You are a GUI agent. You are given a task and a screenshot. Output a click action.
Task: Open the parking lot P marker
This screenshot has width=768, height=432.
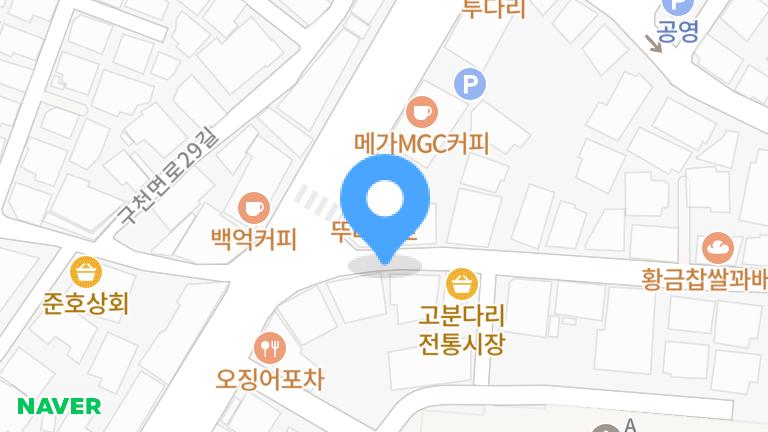[x=468, y=83]
